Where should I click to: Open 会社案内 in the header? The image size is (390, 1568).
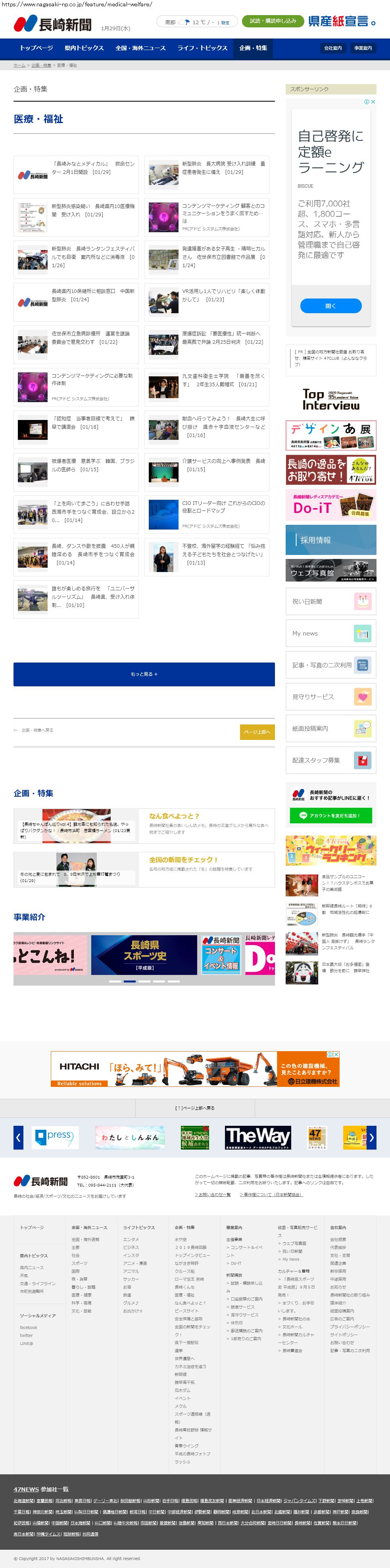(333, 48)
